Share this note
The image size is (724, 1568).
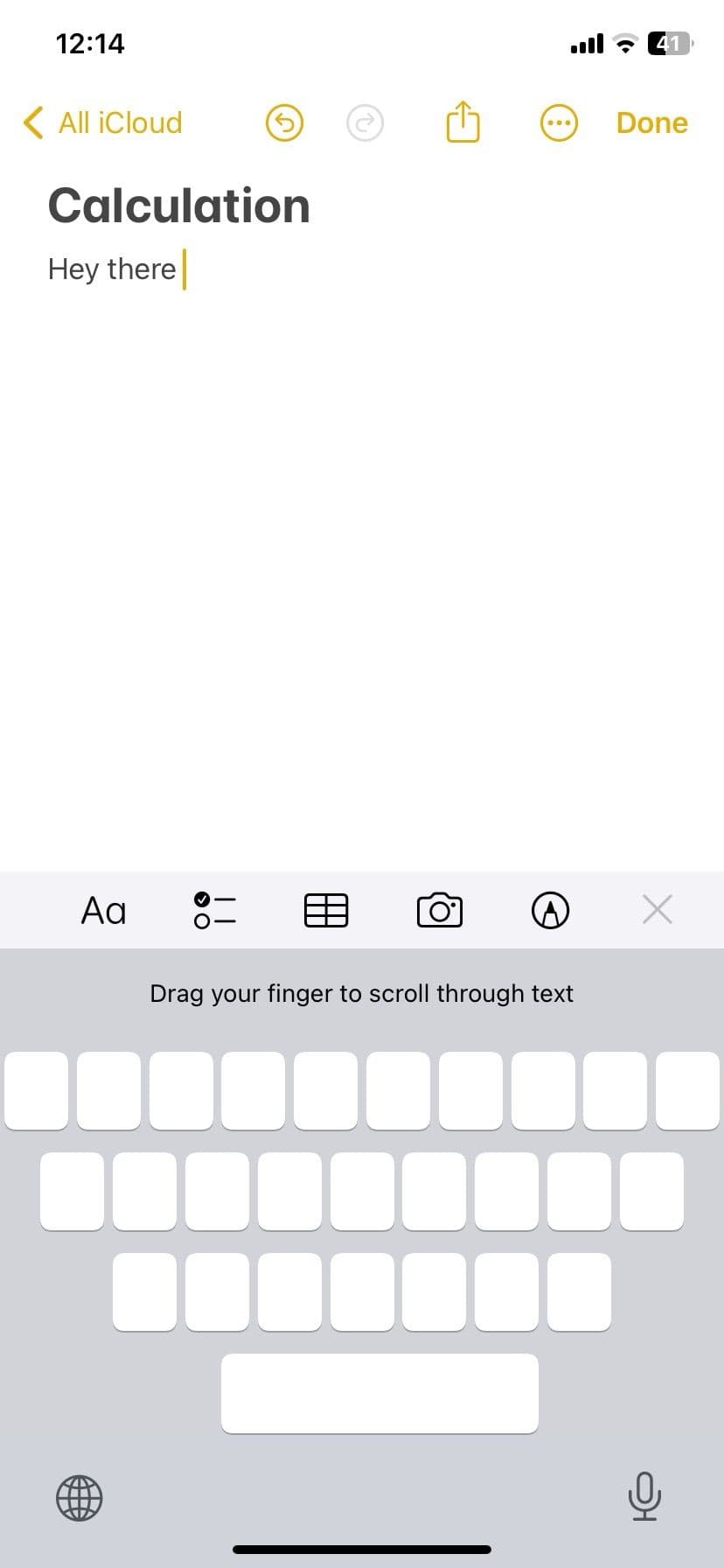pos(463,122)
